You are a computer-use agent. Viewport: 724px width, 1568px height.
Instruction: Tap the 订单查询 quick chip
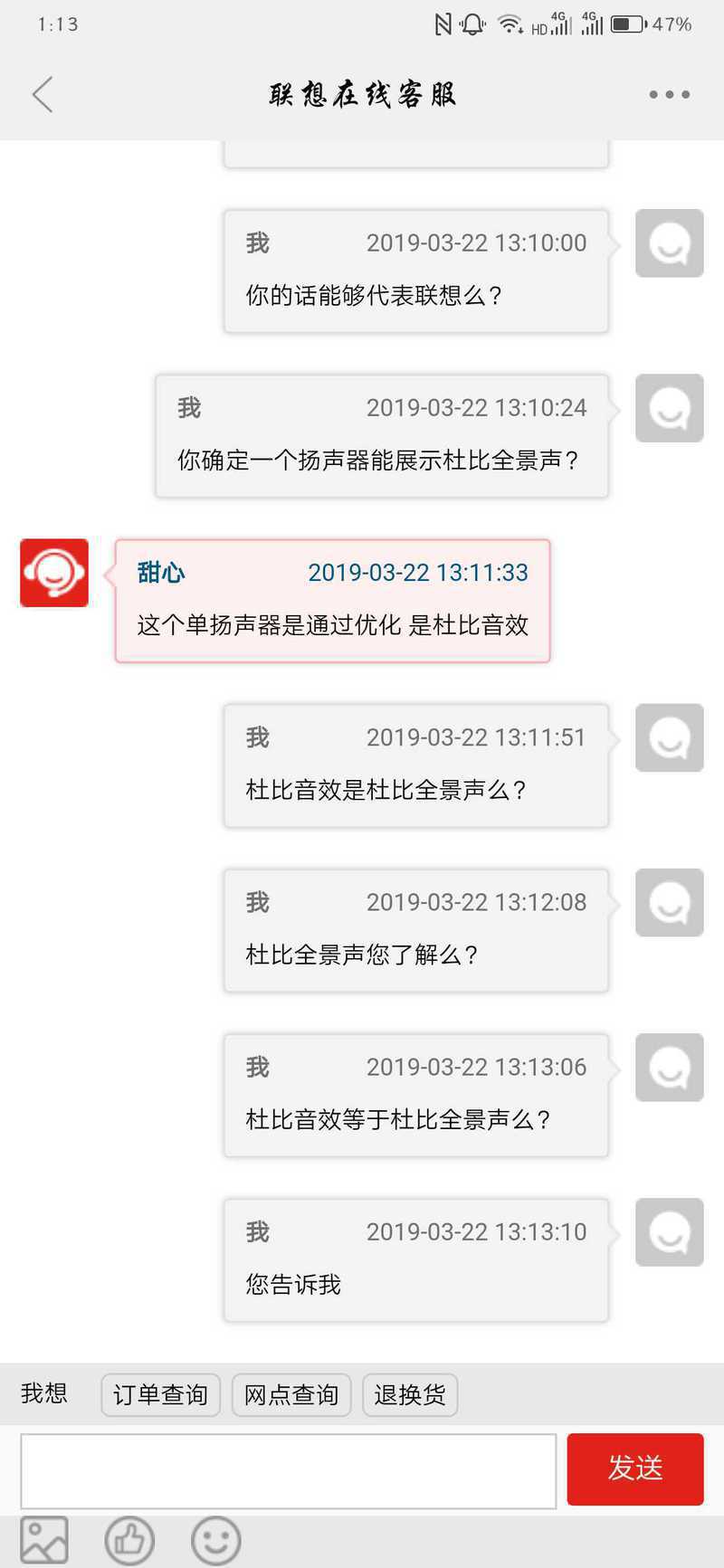point(160,1394)
